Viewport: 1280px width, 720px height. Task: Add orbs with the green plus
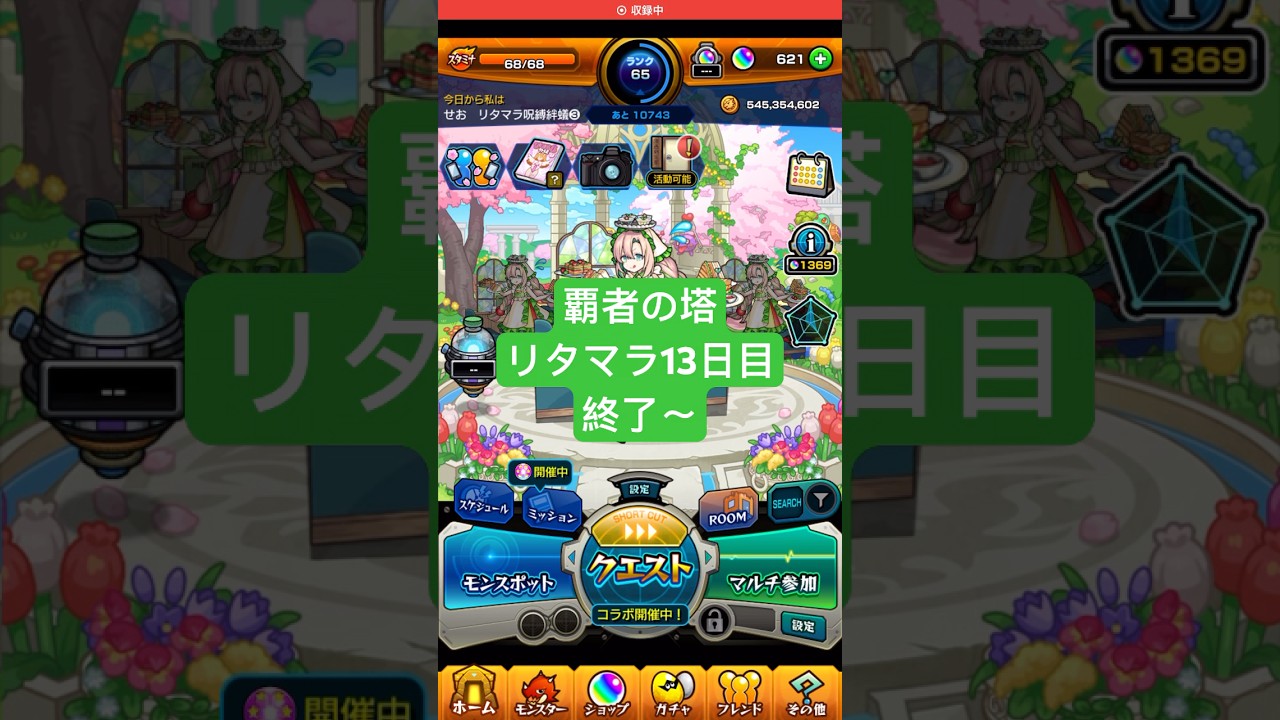click(820, 59)
